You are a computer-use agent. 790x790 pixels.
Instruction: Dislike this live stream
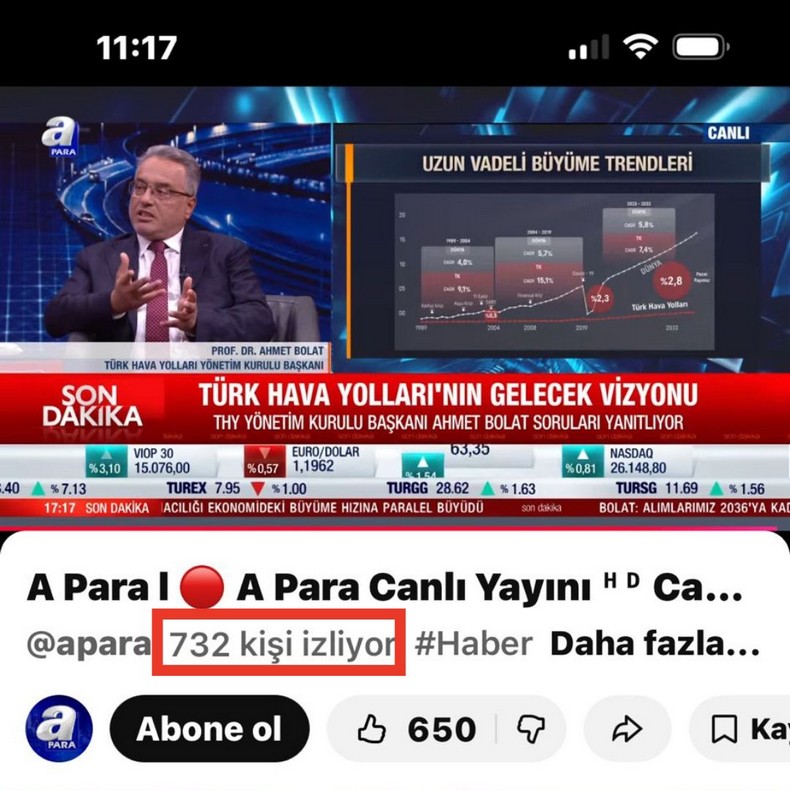tap(531, 729)
